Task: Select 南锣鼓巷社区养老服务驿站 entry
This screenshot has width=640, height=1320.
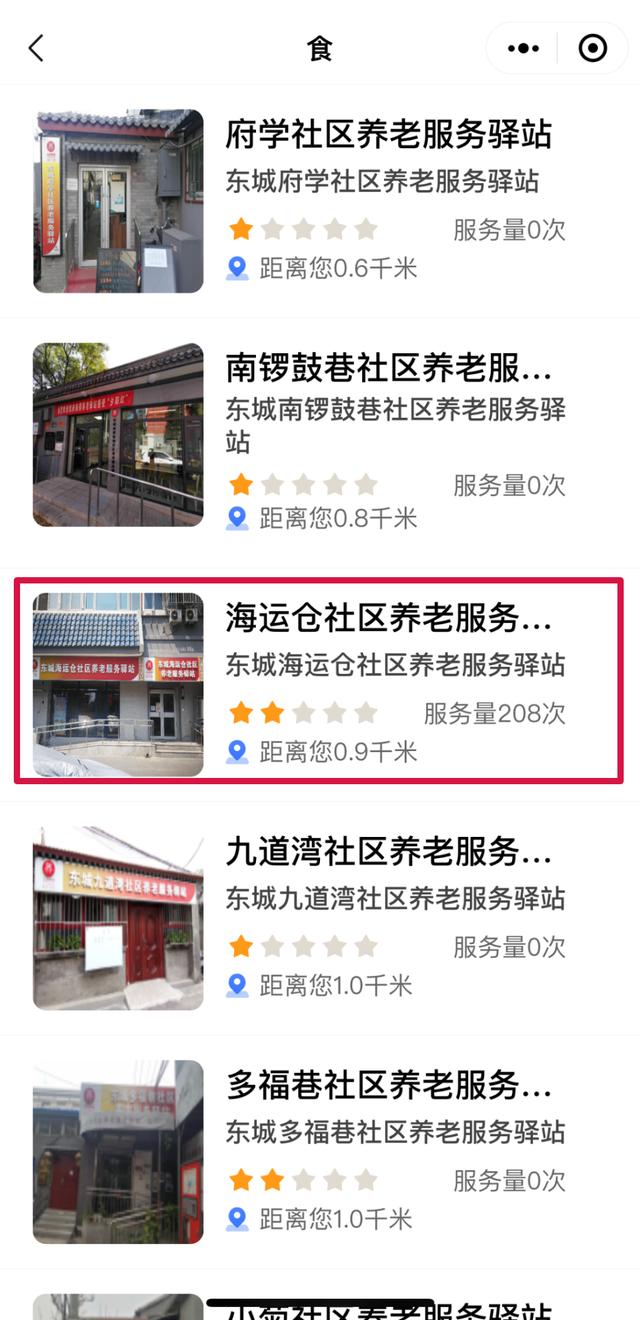Action: click(x=388, y=369)
